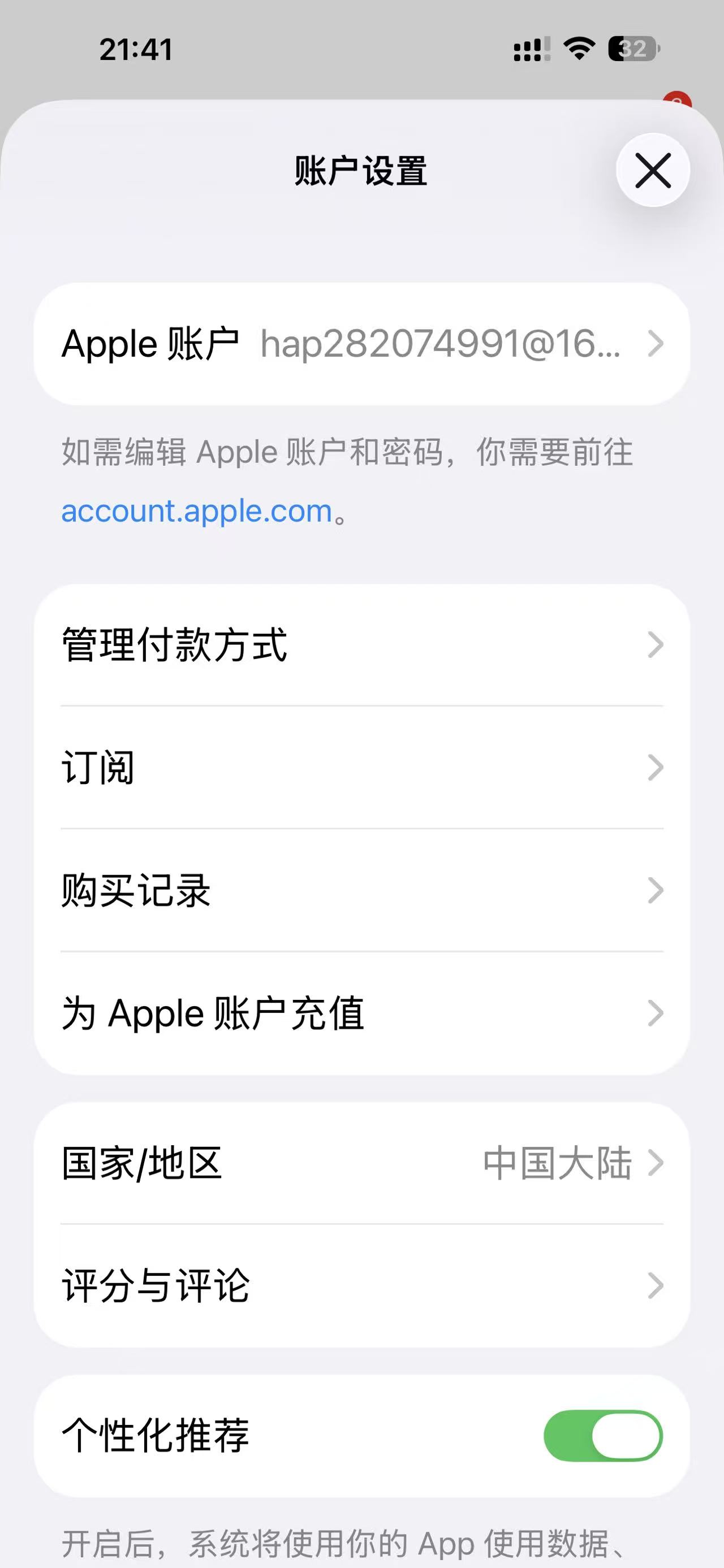Open 为 Apple 账户充值
Viewport: 724px width, 1568px height.
361,1013
